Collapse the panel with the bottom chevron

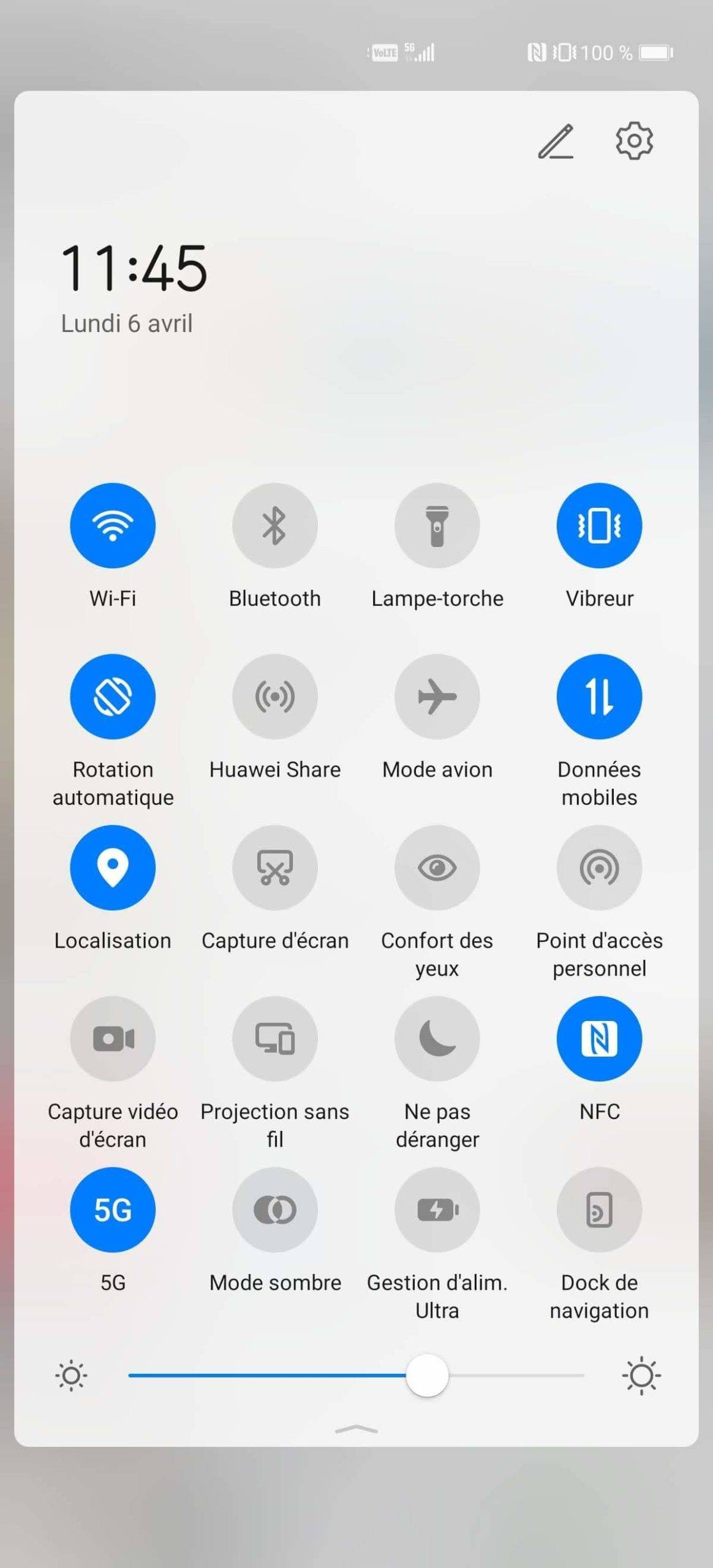tap(356, 1430)
